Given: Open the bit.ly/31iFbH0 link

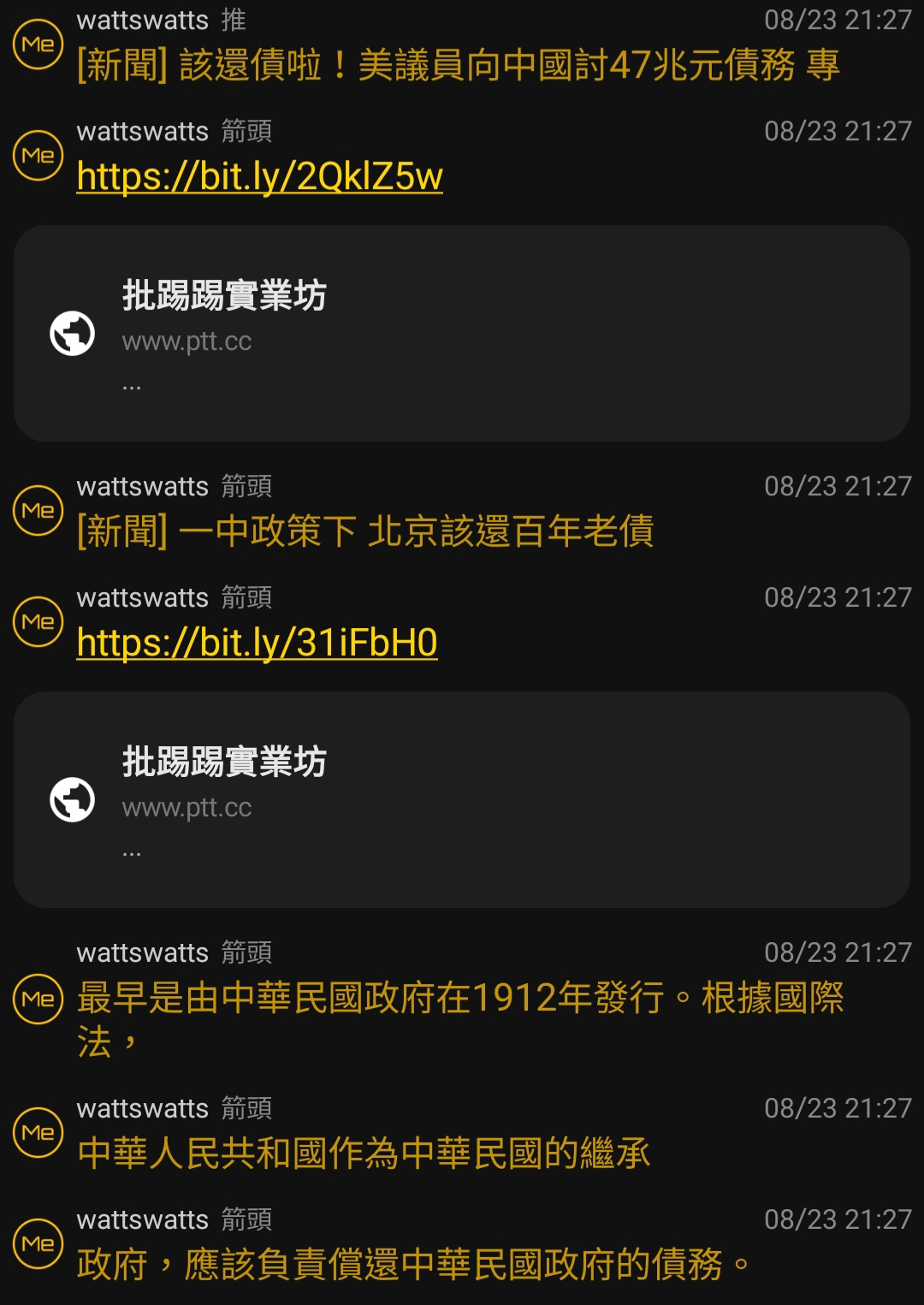Looking at the screenshot, I should pos(257,643).
